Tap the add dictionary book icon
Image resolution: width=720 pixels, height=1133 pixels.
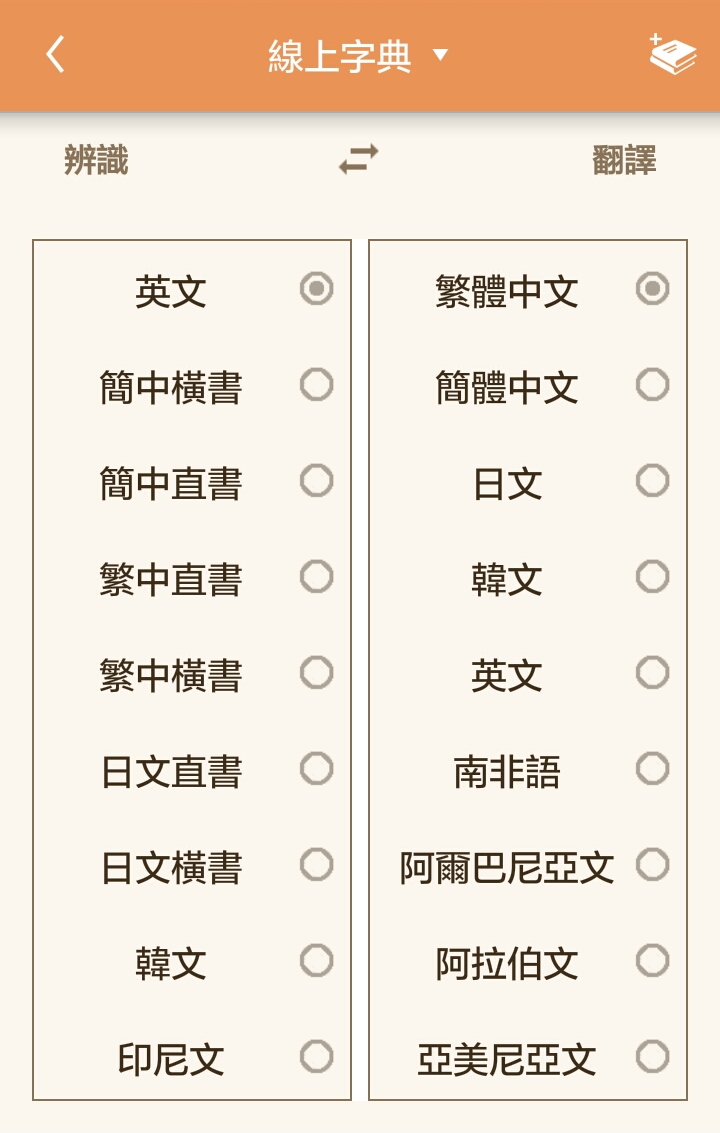672,55
